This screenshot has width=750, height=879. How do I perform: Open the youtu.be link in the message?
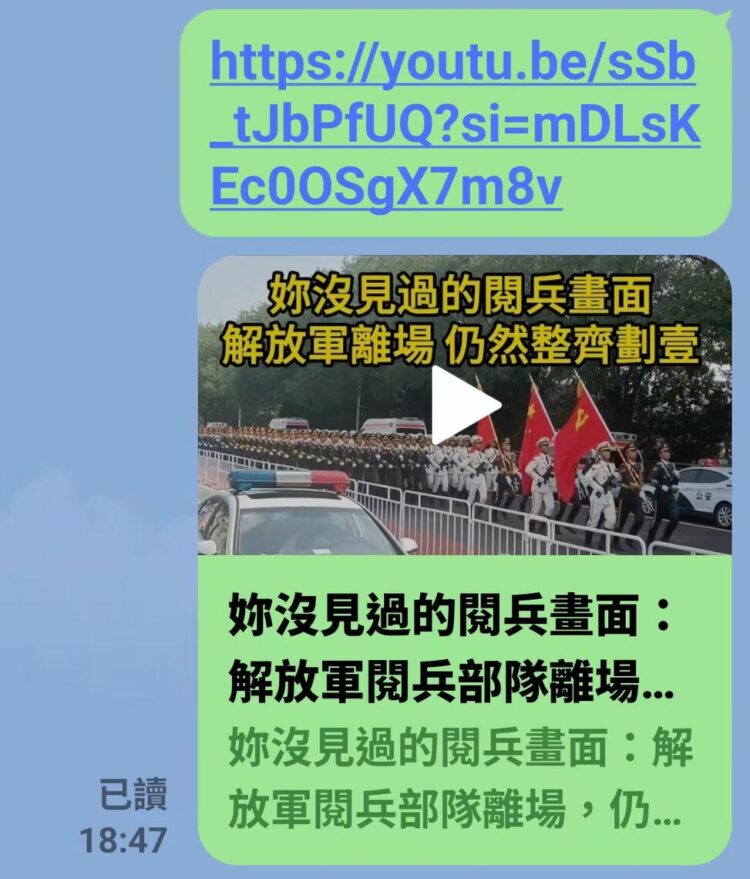click(x=455, y=125)
